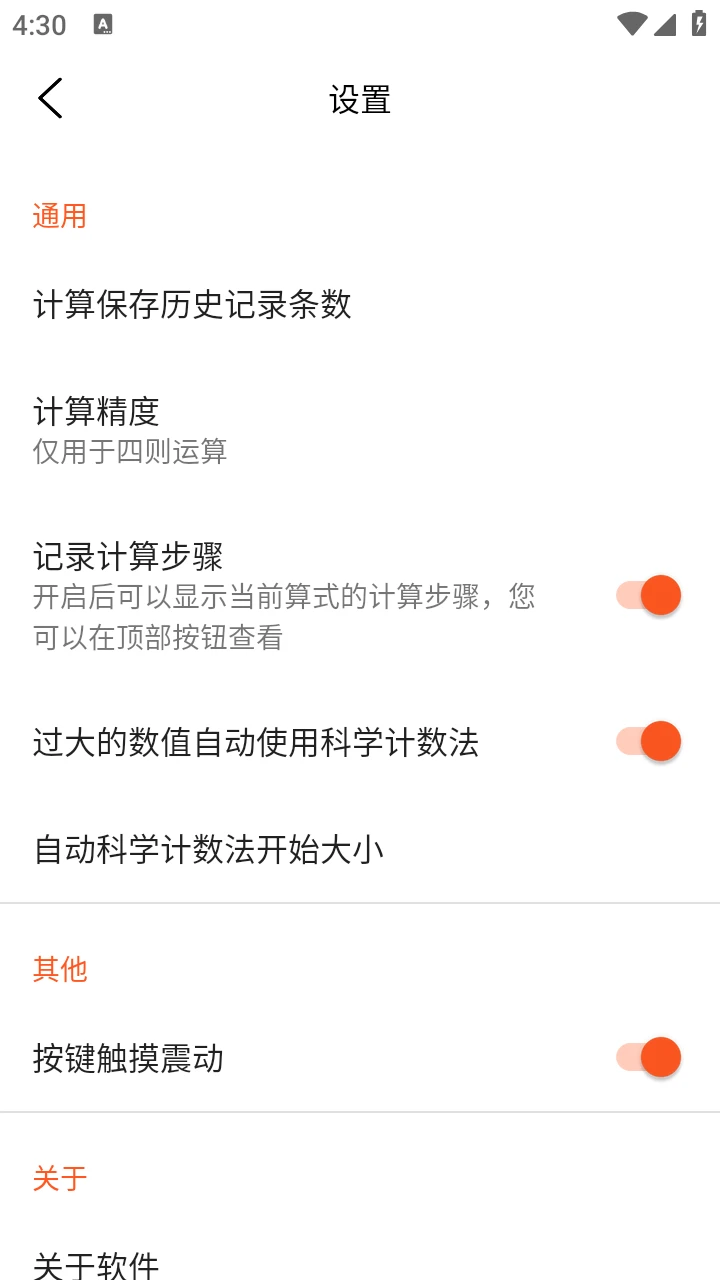
Task: Tap the battery charging icon
Action: pyautogui.click(x=698, y=22)
